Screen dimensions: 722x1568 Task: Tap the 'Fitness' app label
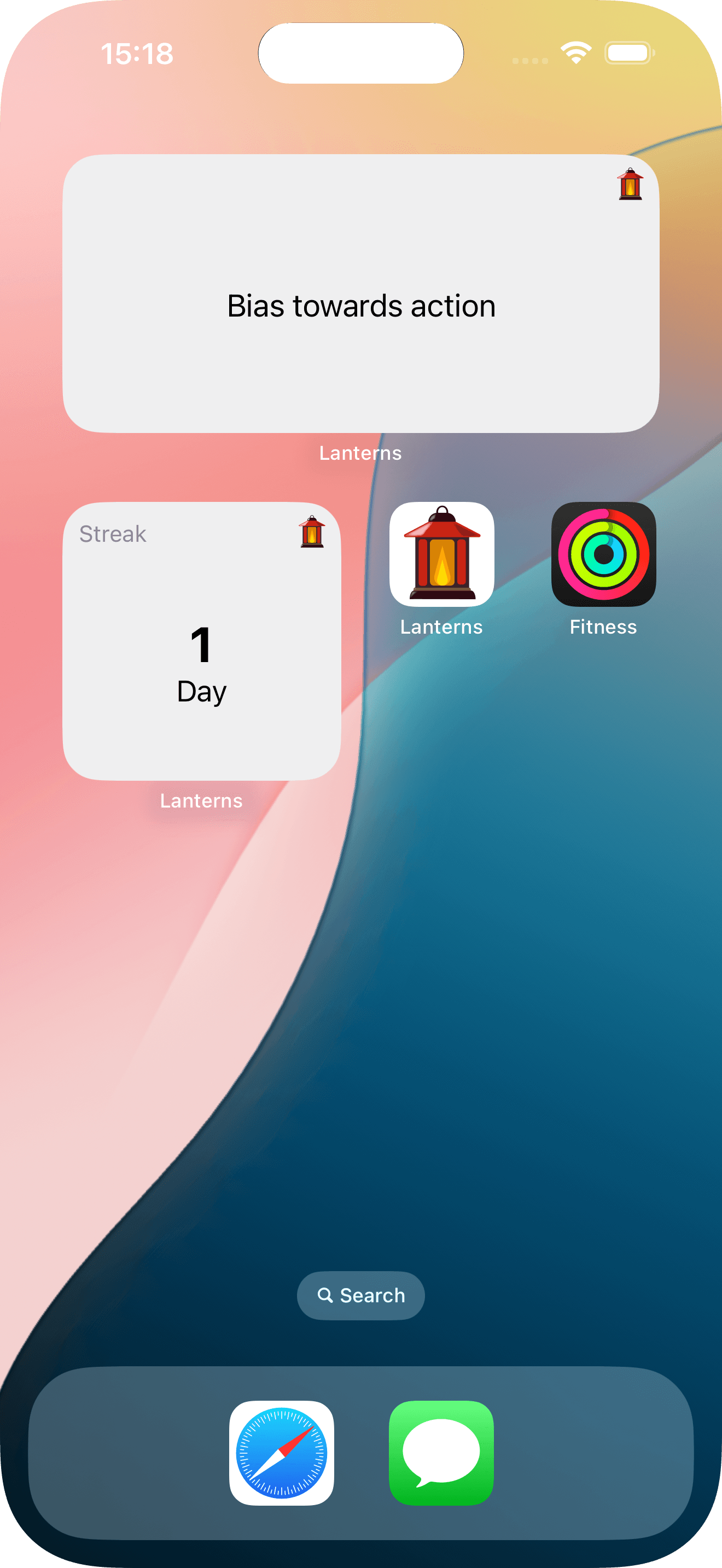coord(603,627)
